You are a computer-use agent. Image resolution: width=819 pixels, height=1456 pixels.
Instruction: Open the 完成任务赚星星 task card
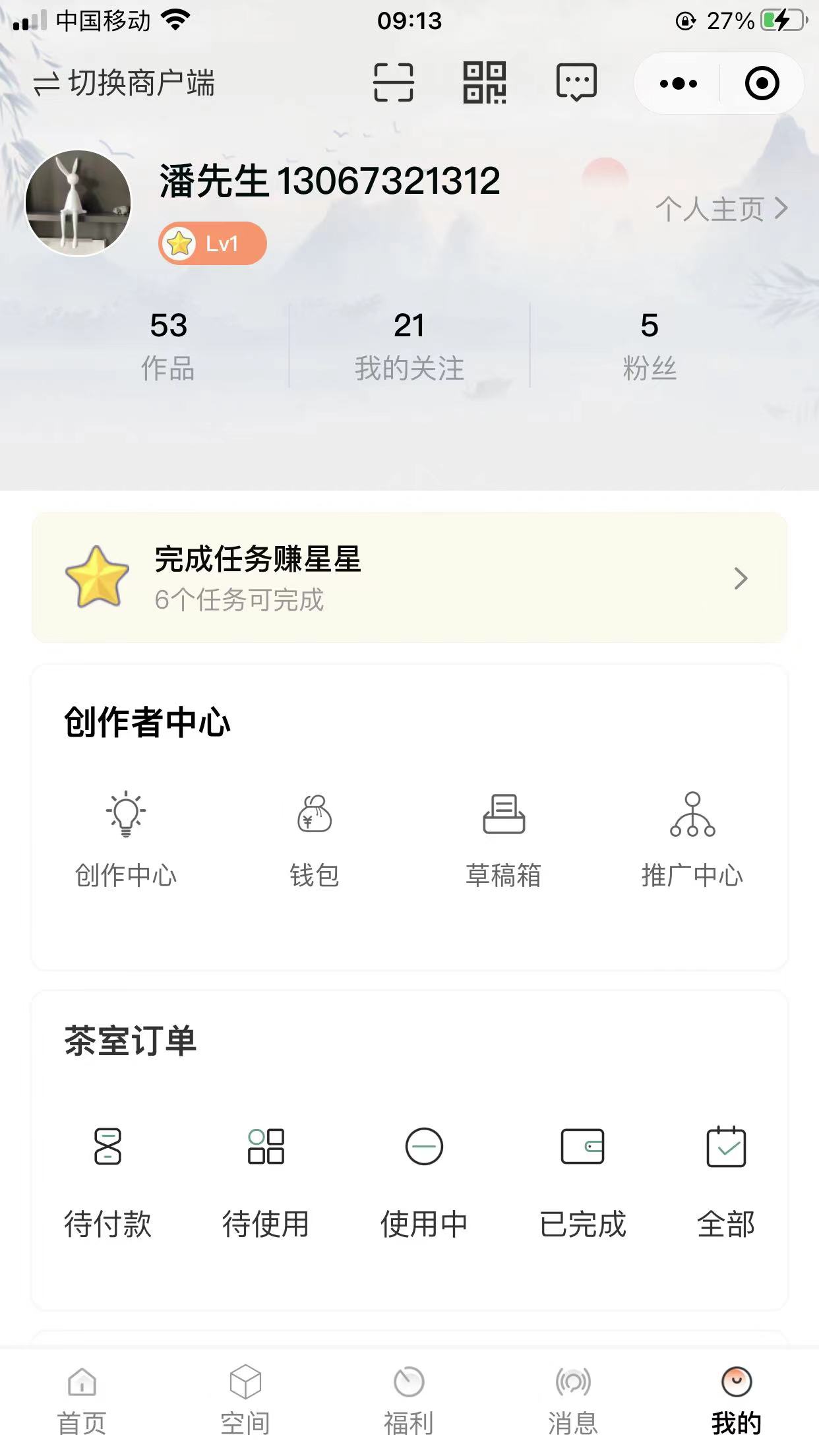[409, 578]
